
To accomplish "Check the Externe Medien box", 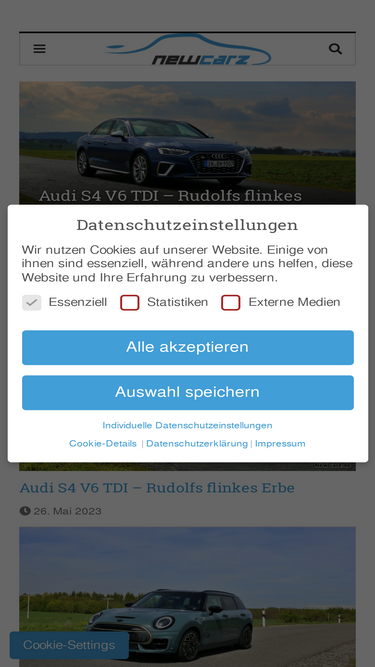I will pos(231,302).
